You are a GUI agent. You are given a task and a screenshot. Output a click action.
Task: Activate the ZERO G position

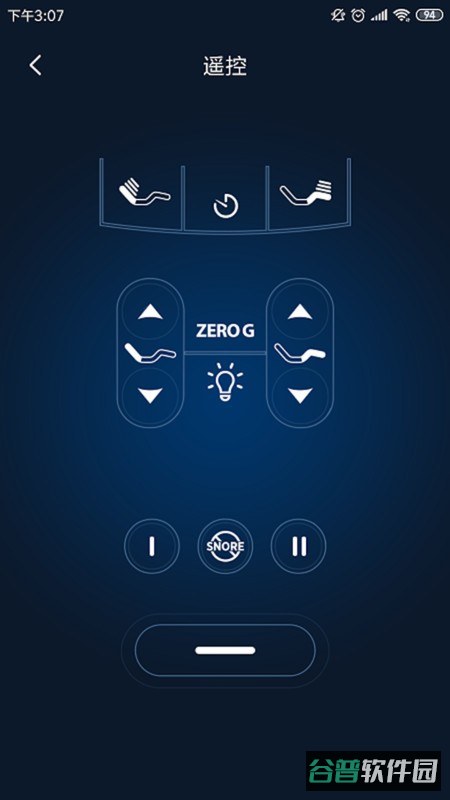[x=225, y=331]
